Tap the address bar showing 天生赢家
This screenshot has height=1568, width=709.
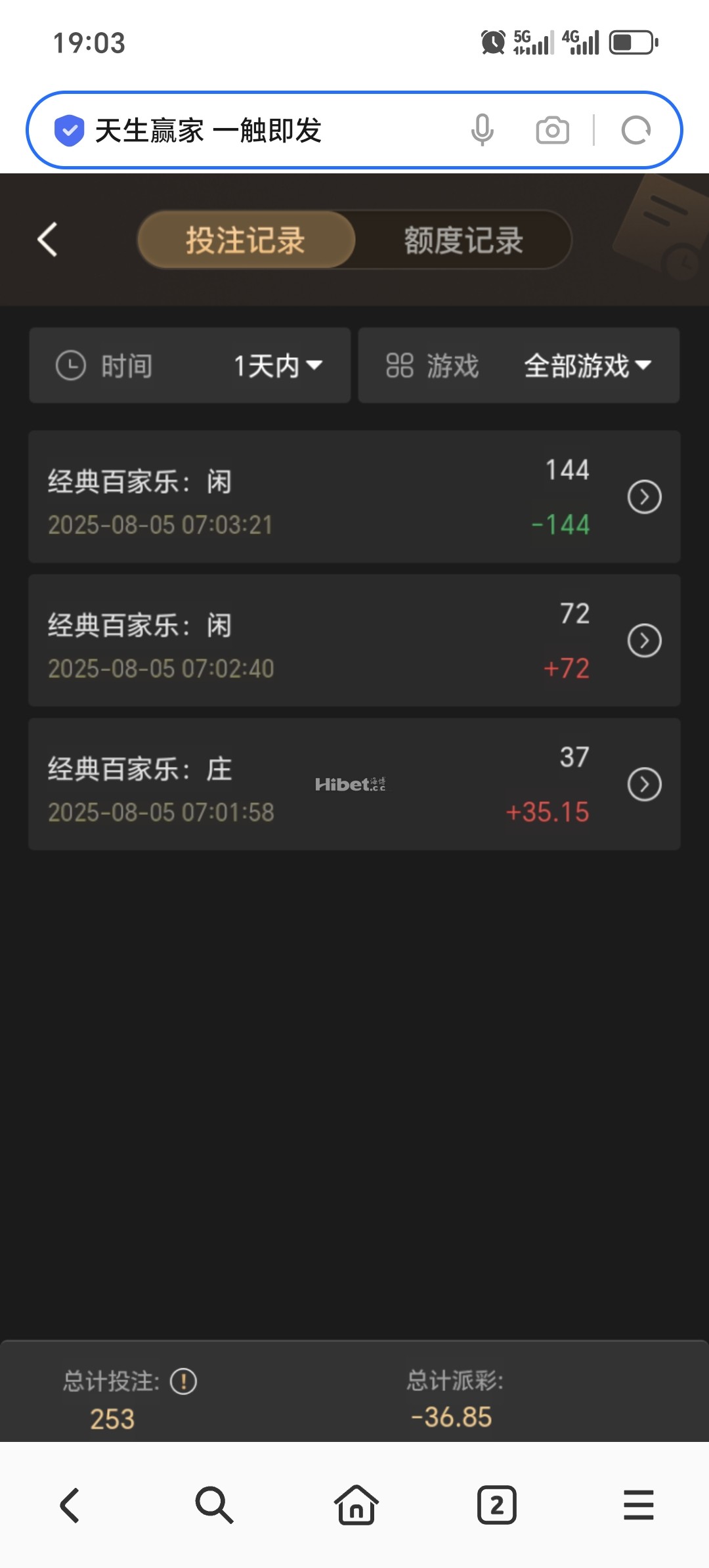click(x=263, y=130)
